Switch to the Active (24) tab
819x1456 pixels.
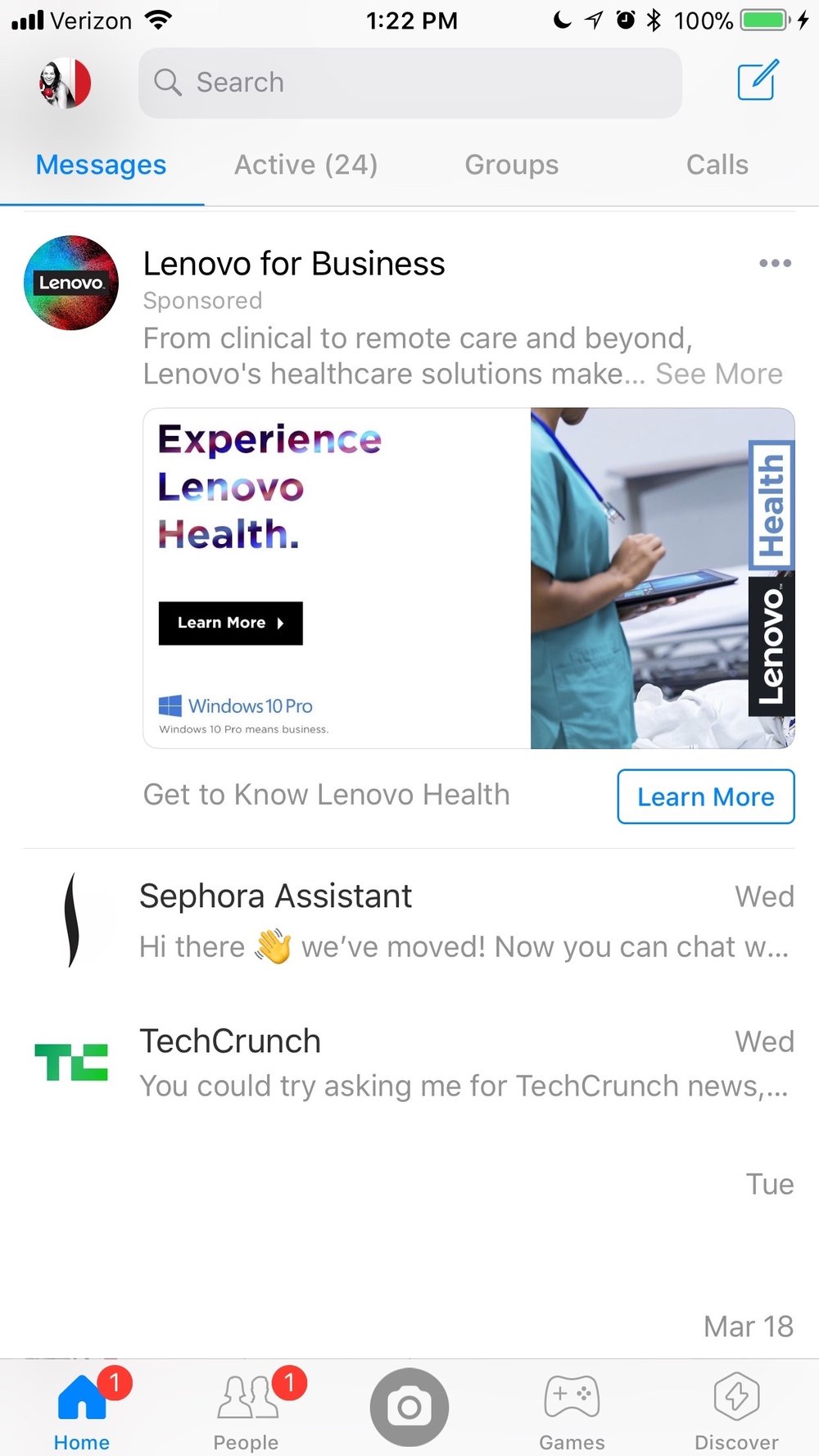pos(305,165)
